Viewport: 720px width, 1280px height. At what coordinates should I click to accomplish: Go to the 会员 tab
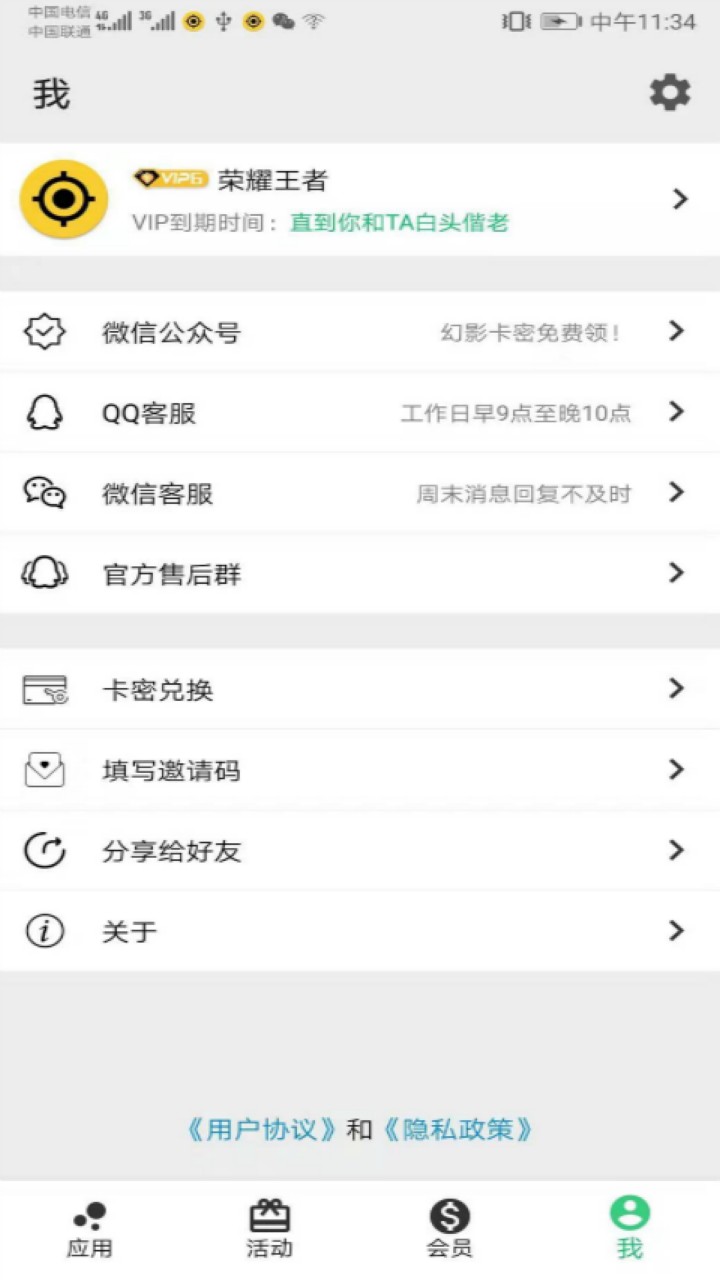[449, 1229]
